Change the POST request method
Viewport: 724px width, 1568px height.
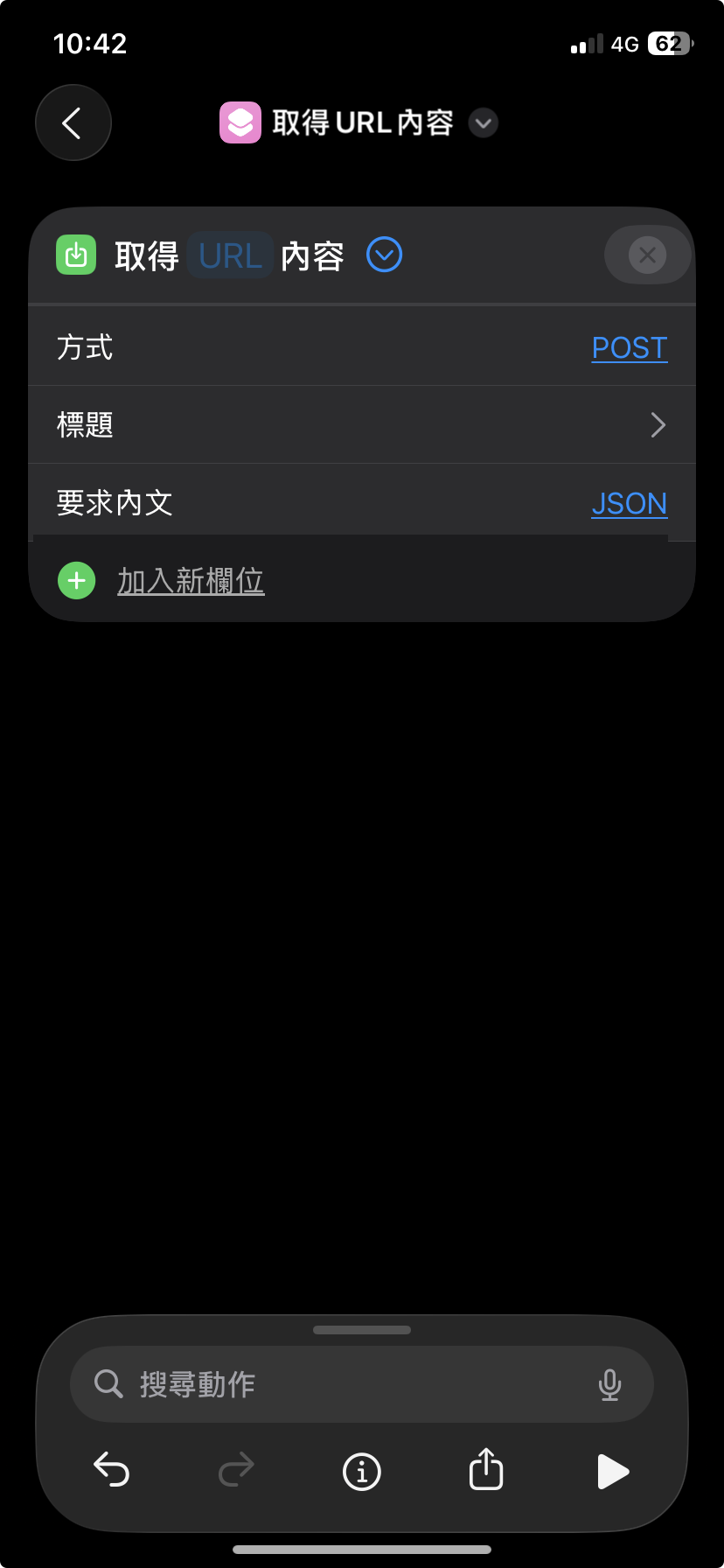click(x=629, y=348)
